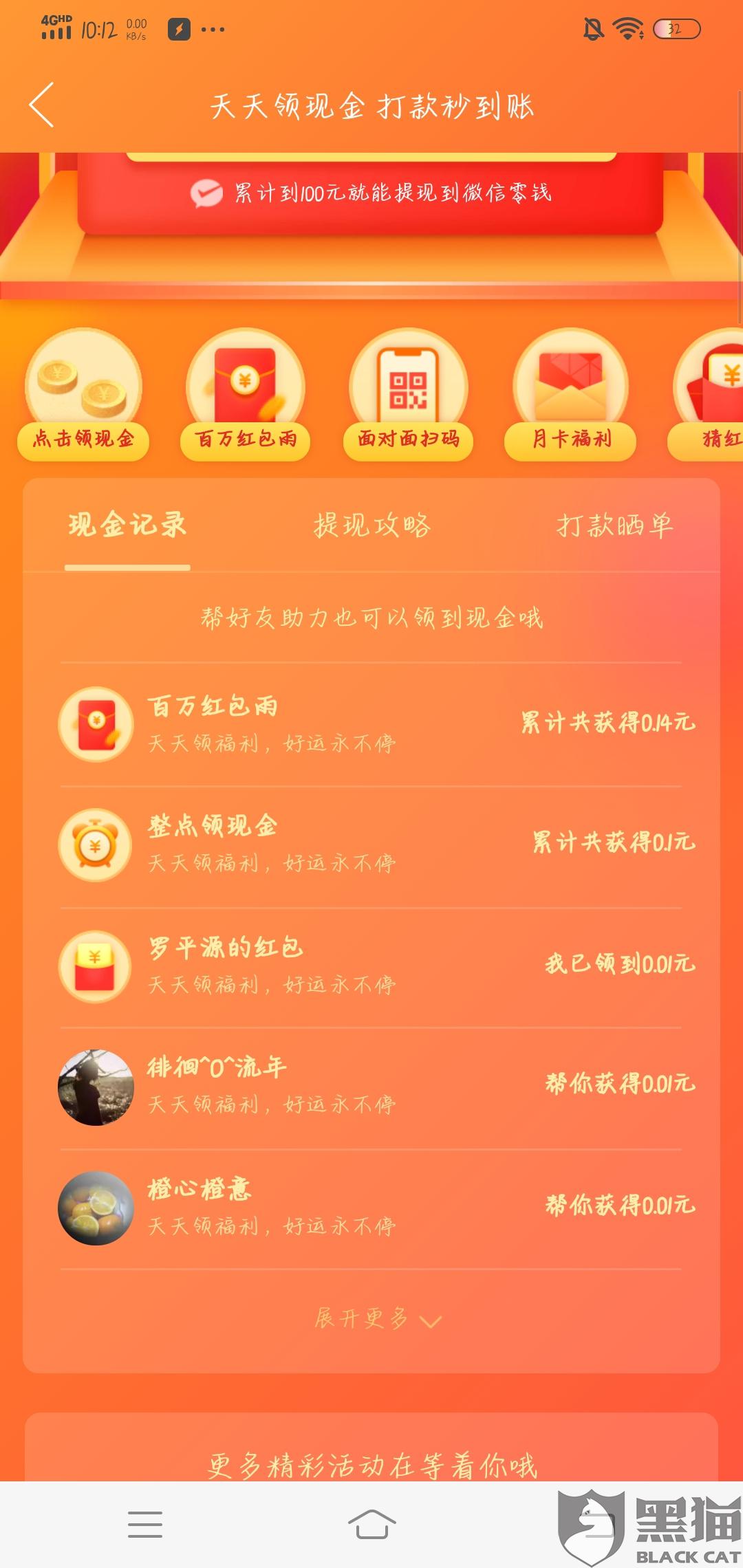
Task: Open 罗平源的红包 record row
Action: 371,966
